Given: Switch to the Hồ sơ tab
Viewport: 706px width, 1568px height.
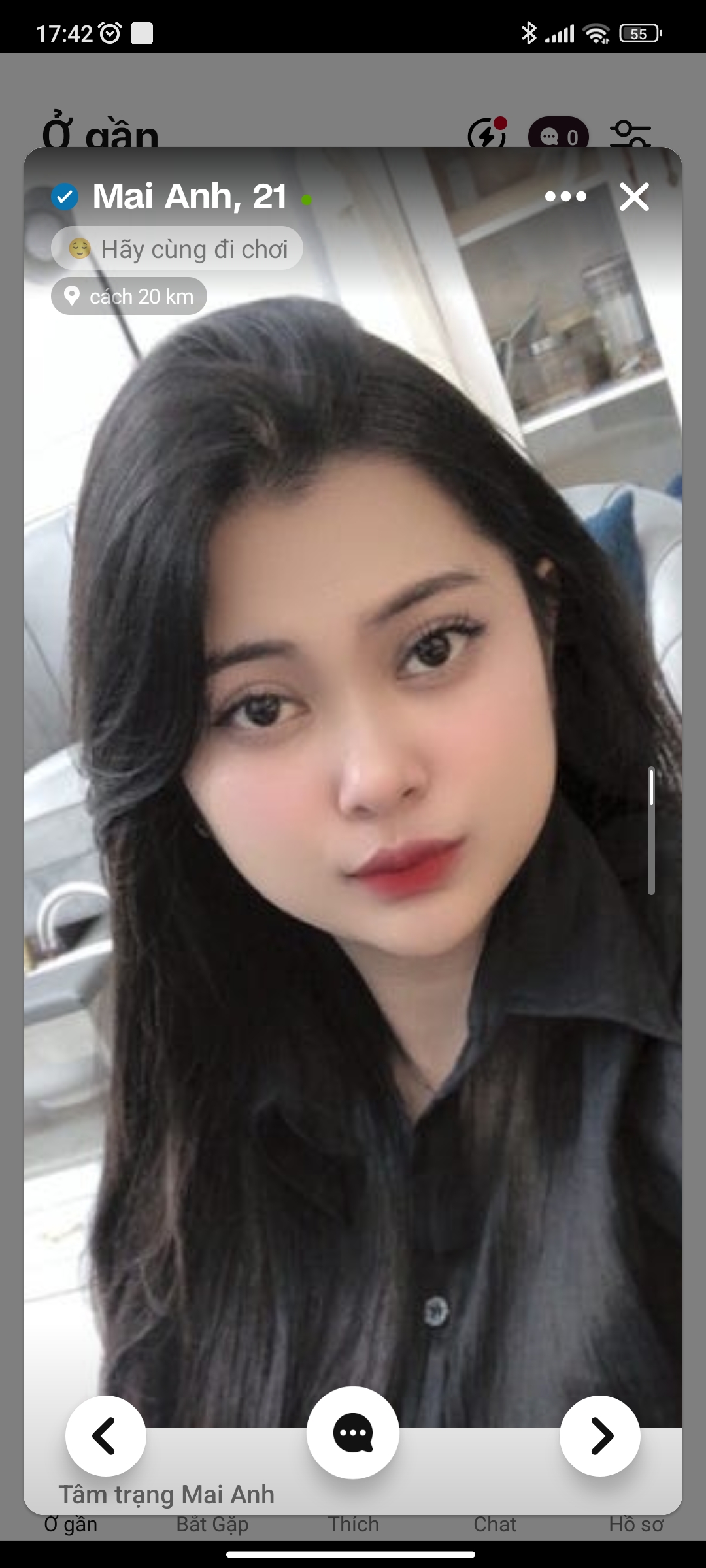Looking at the screenshot, I should coord(636,1525).
